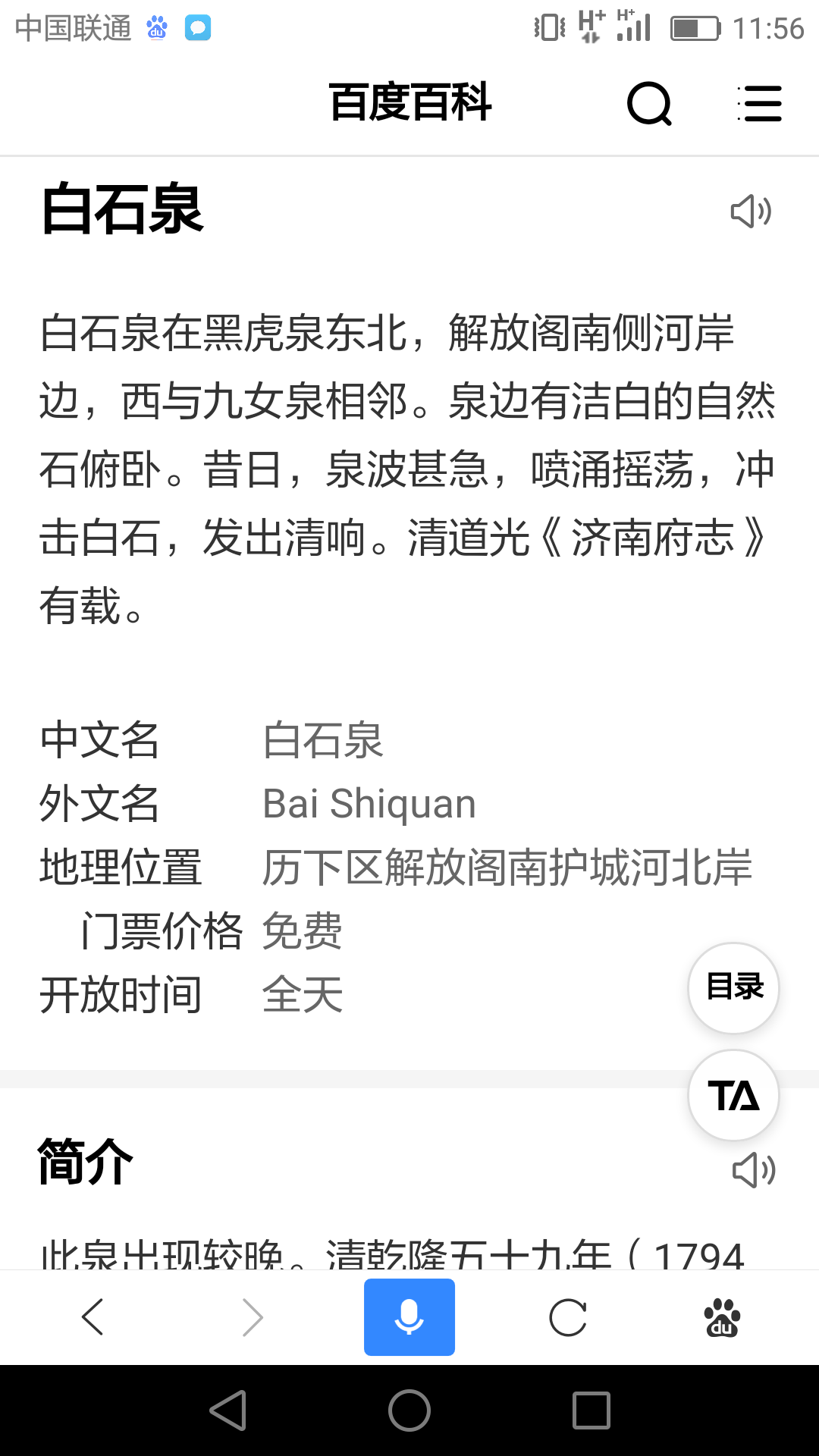Open the 目录 floating button
The image size is (819, 1456).
tap(733, 987)
